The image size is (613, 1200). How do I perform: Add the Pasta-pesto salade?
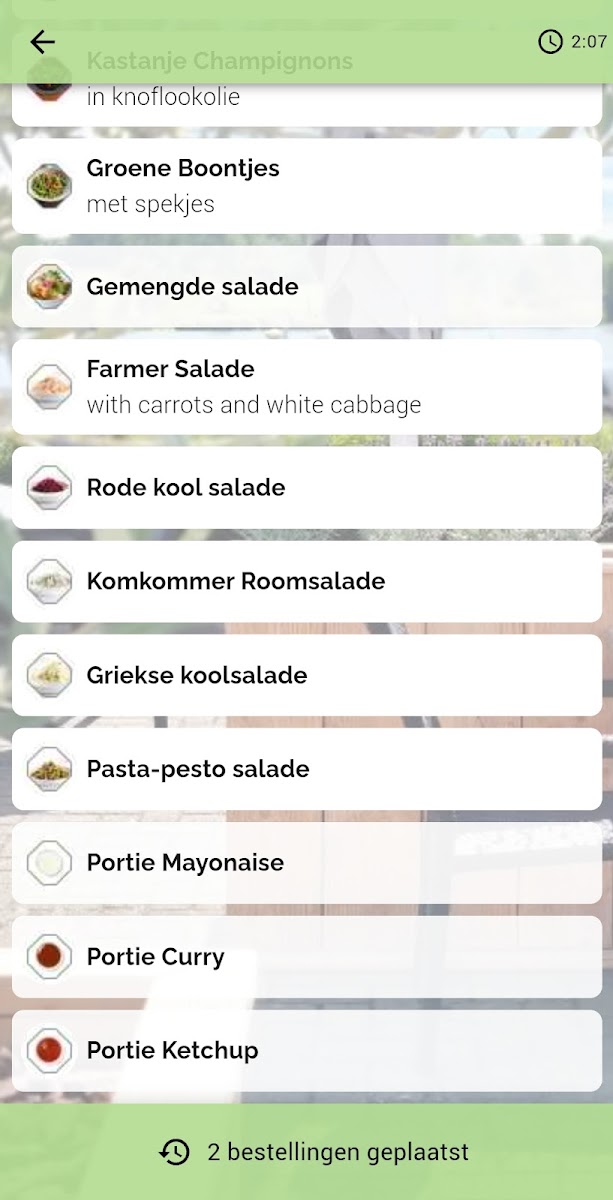point(306,769)
